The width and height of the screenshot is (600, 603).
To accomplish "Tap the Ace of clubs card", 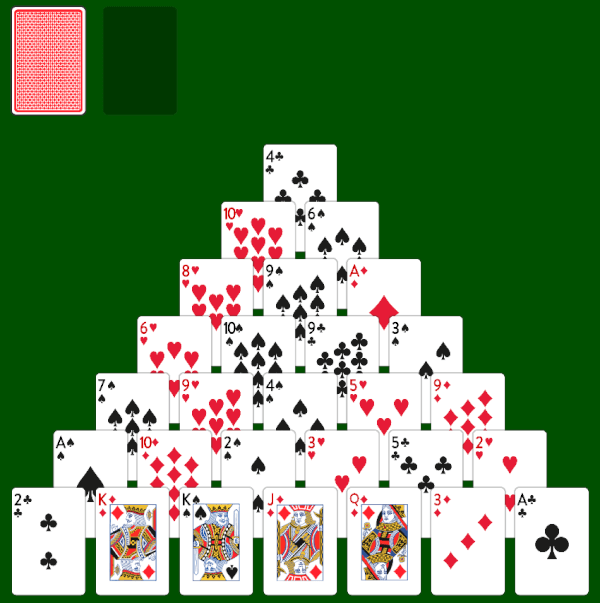I will 552,541.
